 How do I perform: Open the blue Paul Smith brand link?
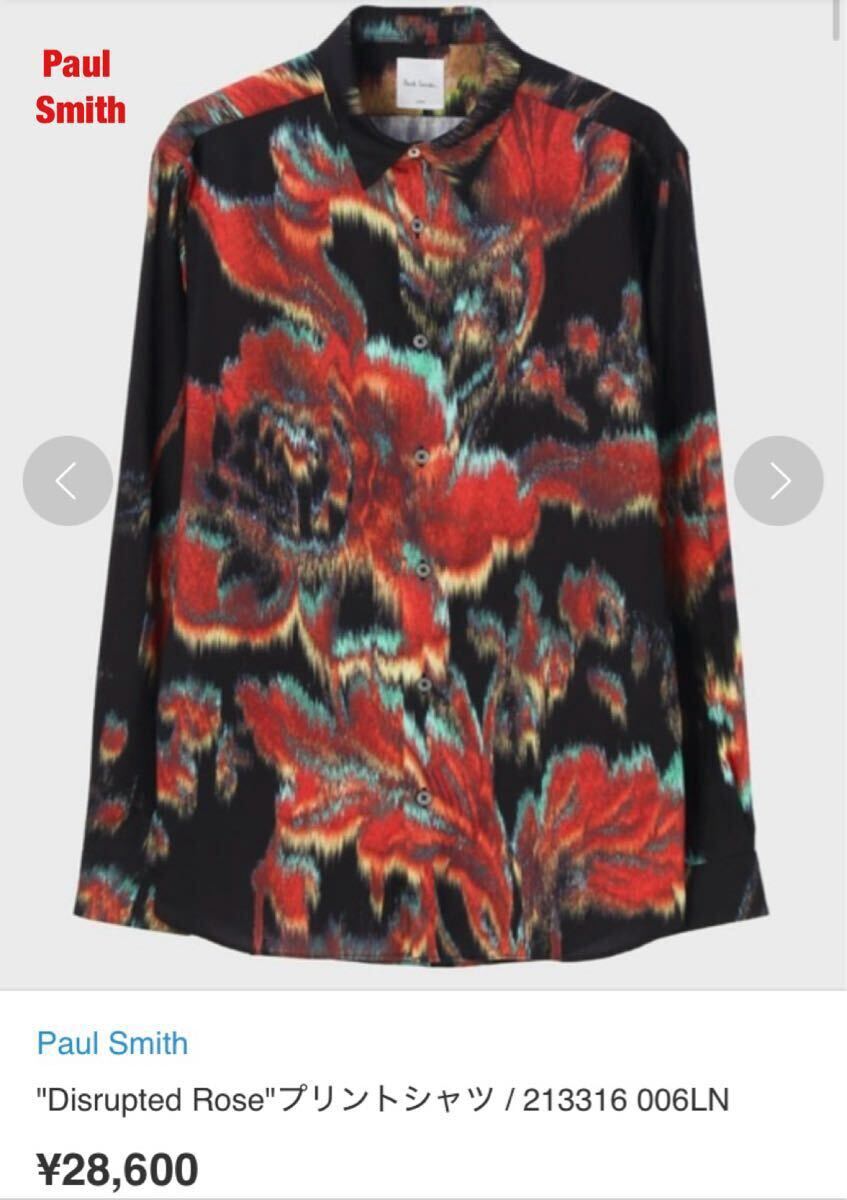(112, 1043)
